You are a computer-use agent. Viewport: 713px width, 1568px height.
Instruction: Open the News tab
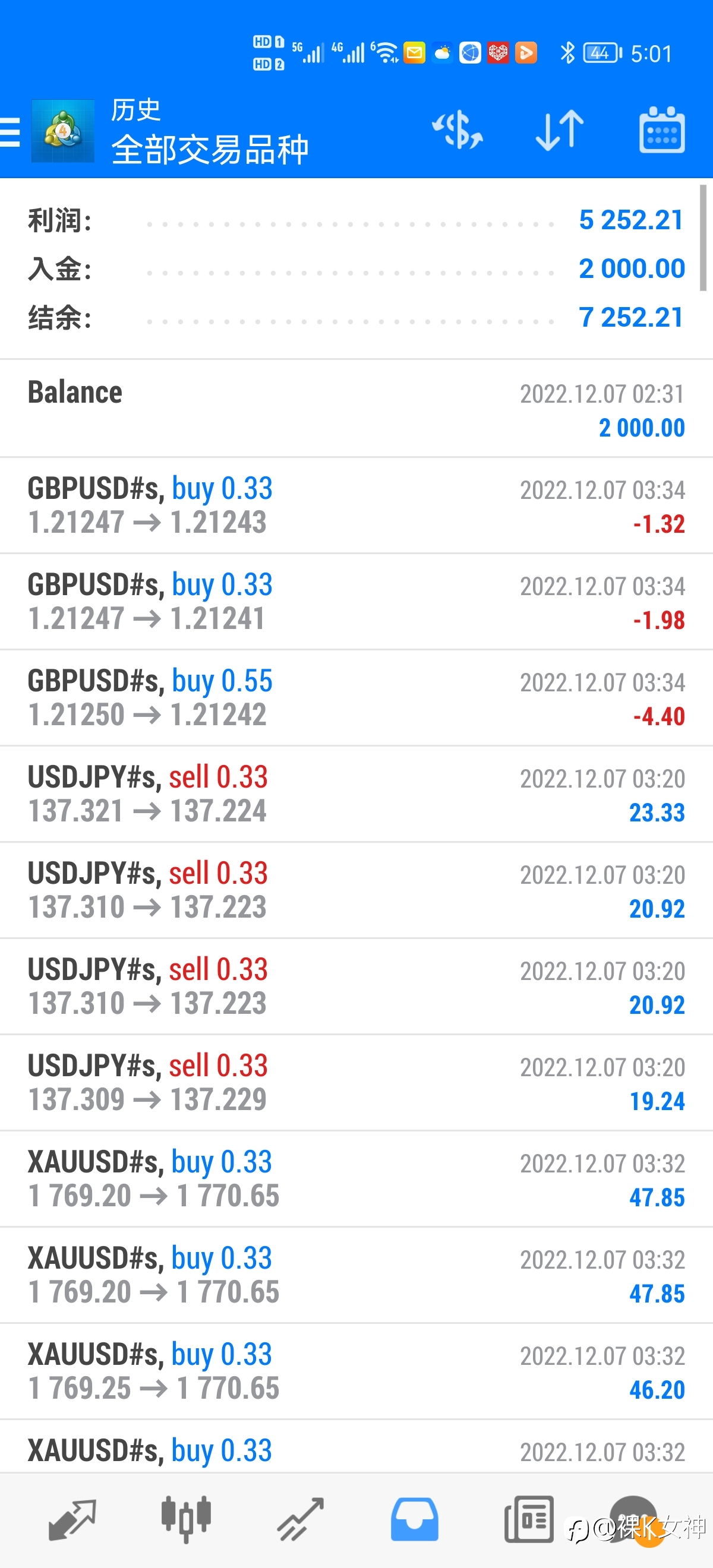528,1520
